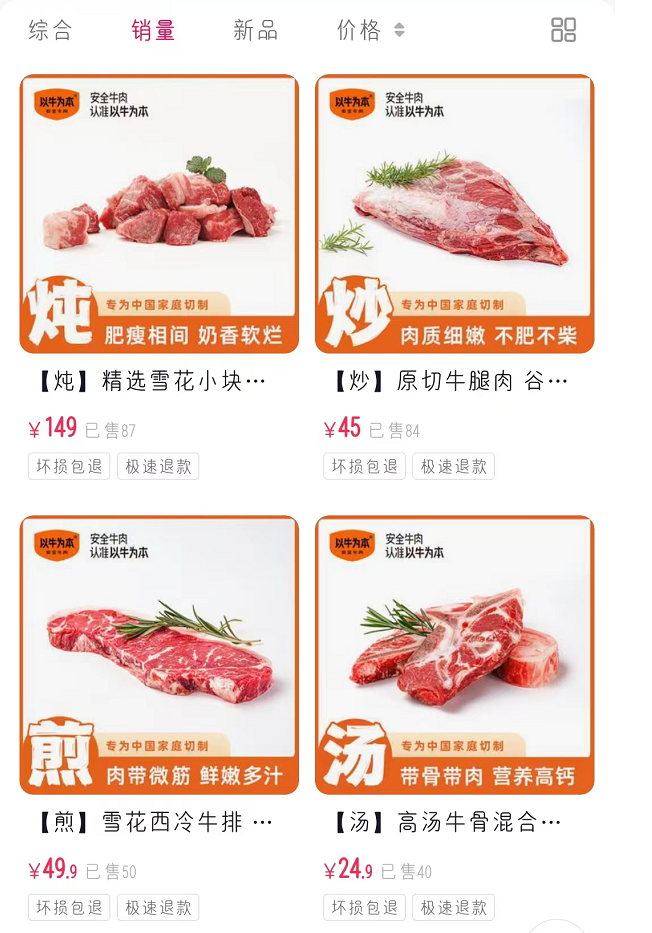Switch to the 综合 sort tab

50,30
